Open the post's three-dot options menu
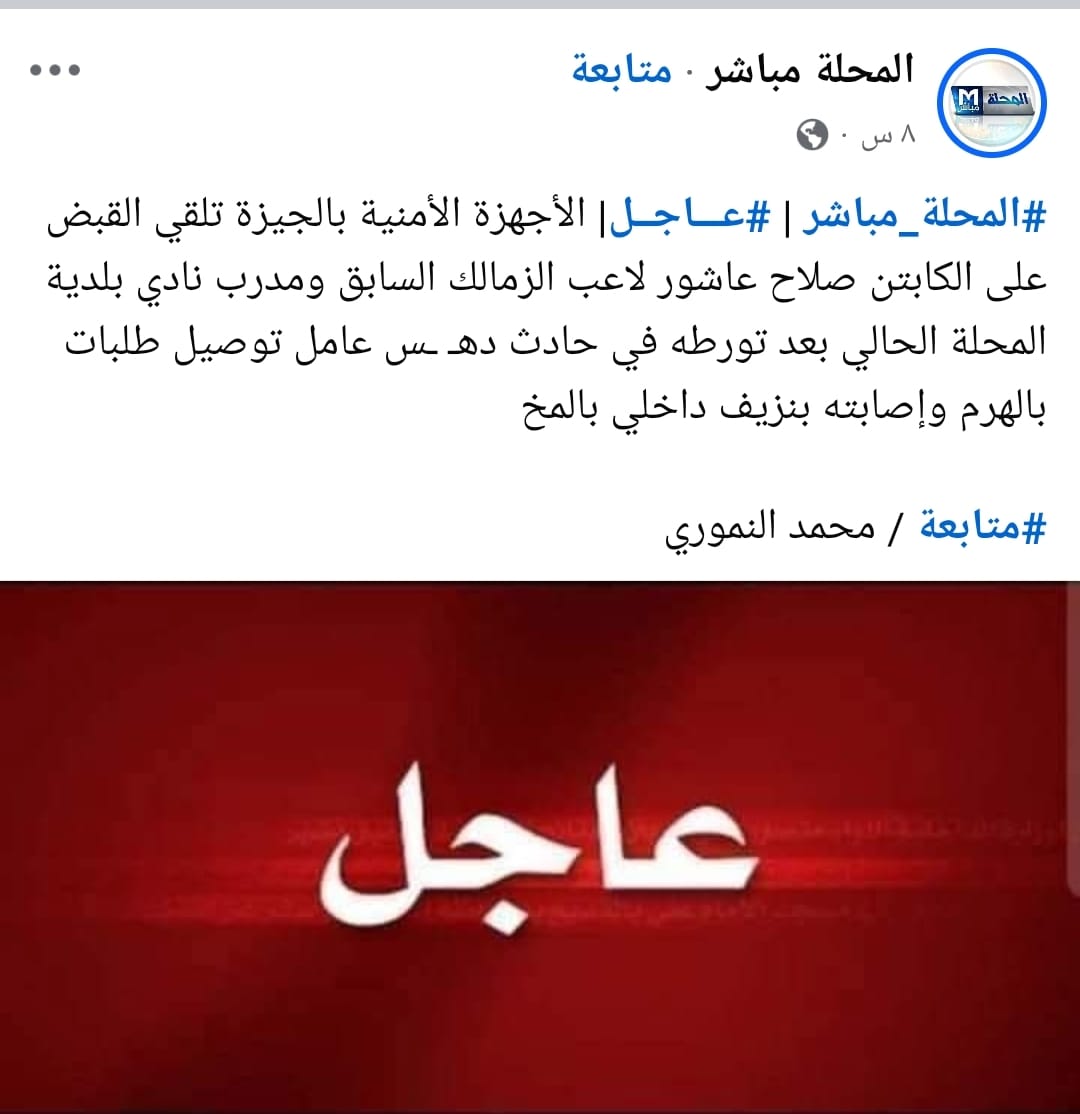The height and width of the screenshot is (1114, 1080). [x=53, y=72]
